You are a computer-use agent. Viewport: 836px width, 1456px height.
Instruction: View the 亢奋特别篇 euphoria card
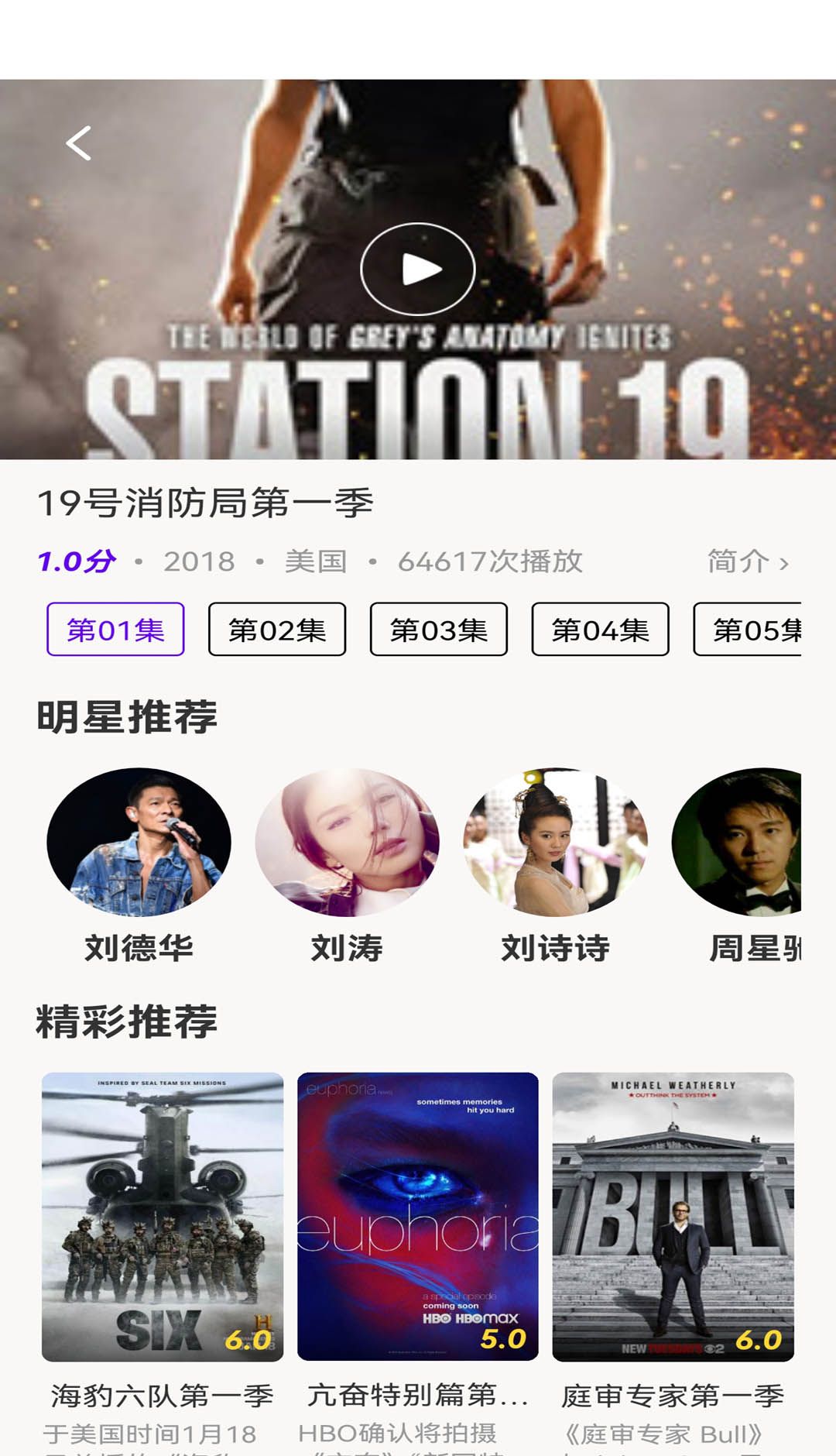click(418, 1217)
